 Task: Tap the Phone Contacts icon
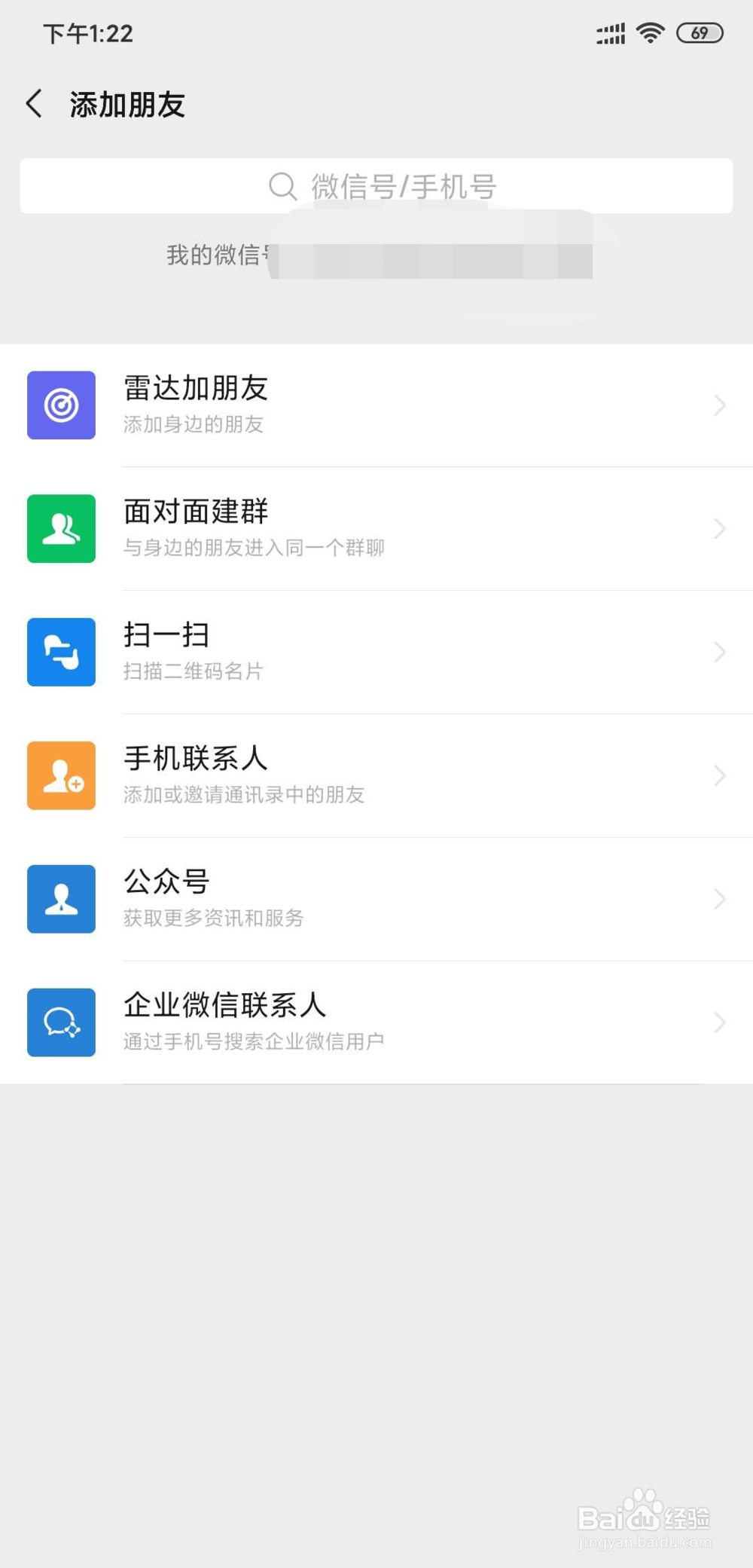tap(61, 775)
